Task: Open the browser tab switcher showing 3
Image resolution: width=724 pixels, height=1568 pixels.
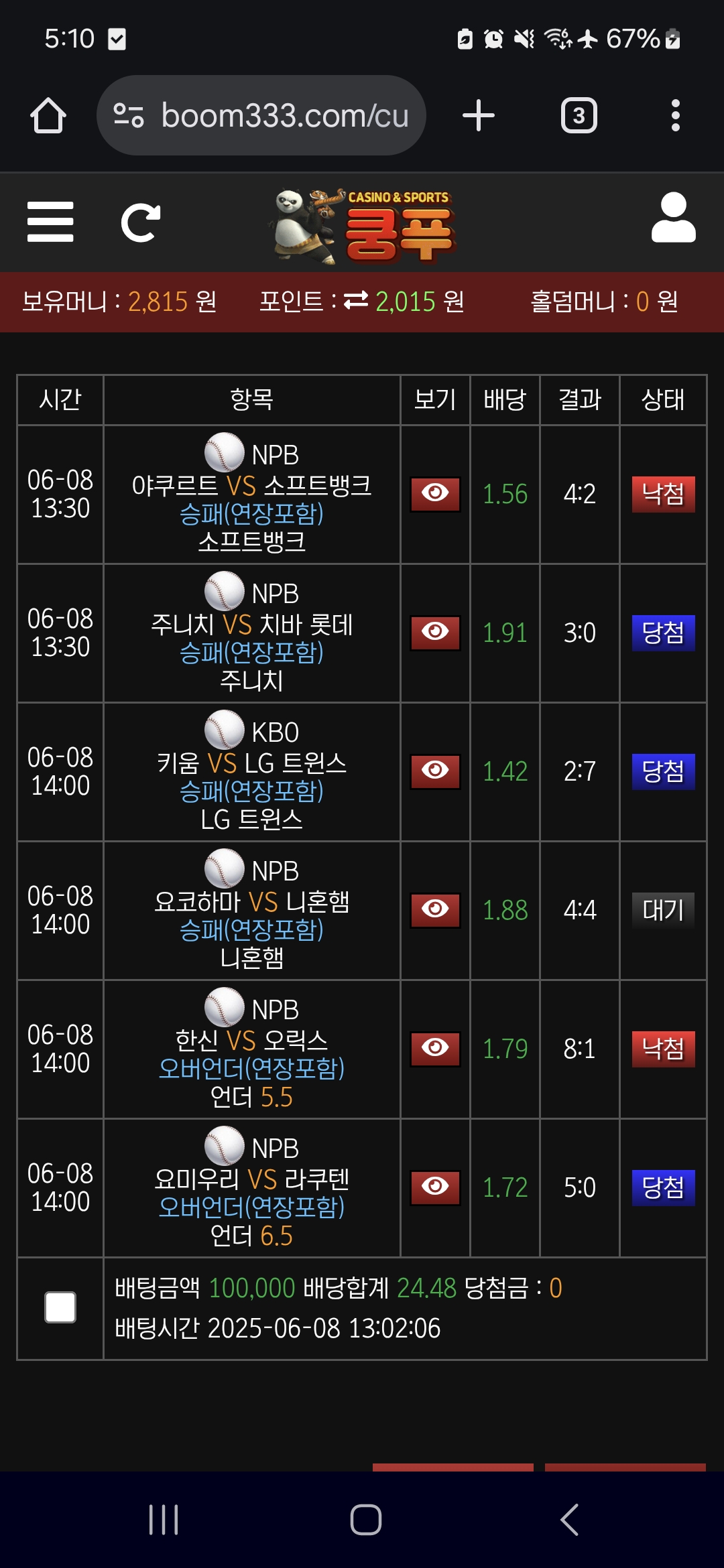Action: pyautogui.click(x=579, y=115)
